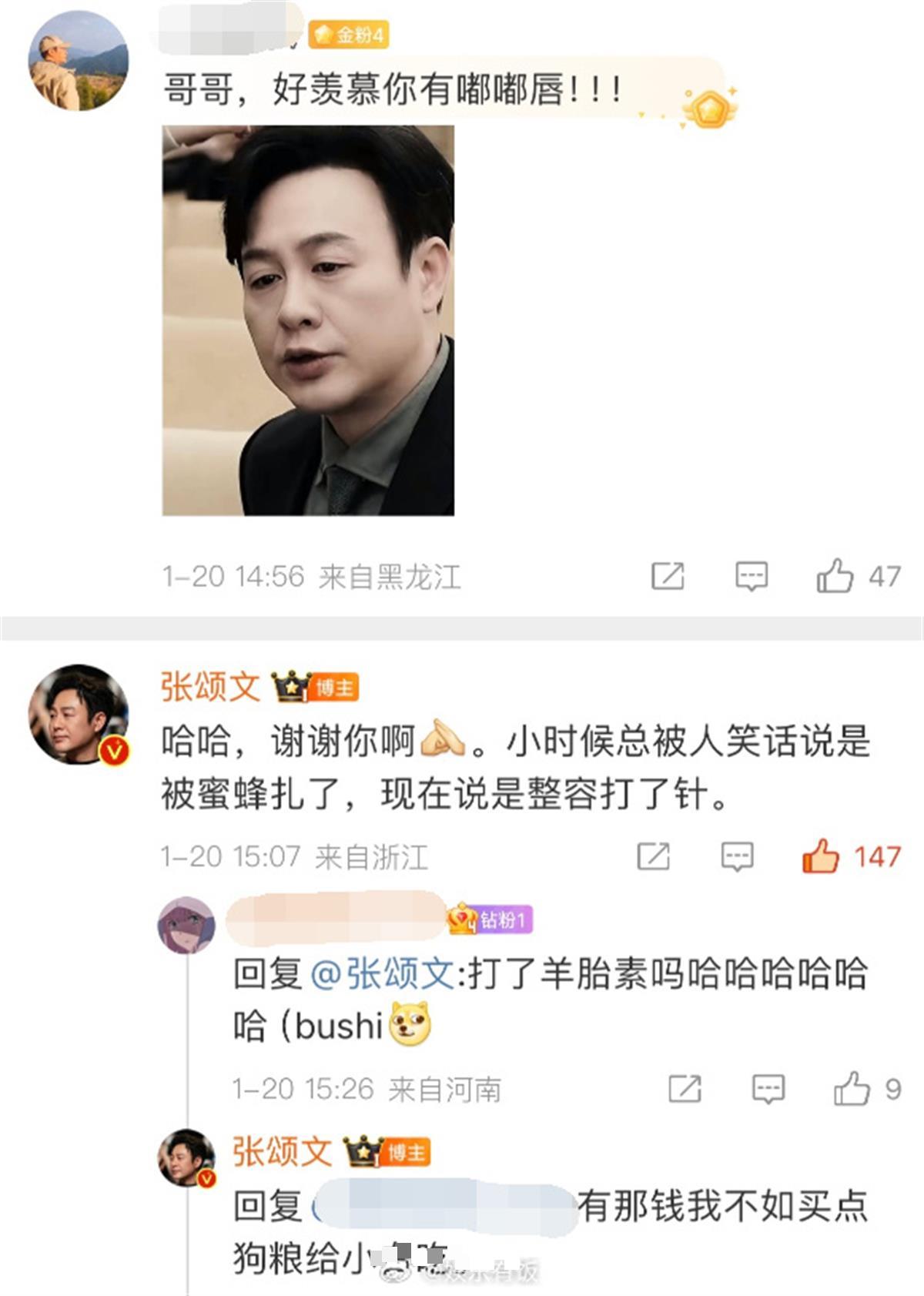Share the 嘟嘟唇 comment
This screenshot has height=1296, width=924.
coord(668,575)
